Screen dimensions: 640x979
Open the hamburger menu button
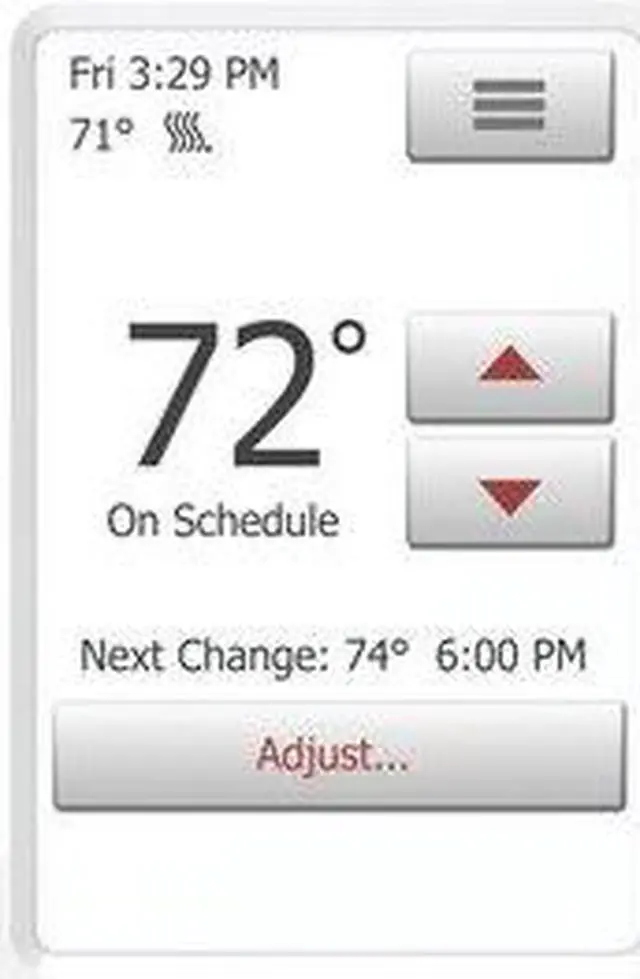pyautogui.click(x=510, y=106)
